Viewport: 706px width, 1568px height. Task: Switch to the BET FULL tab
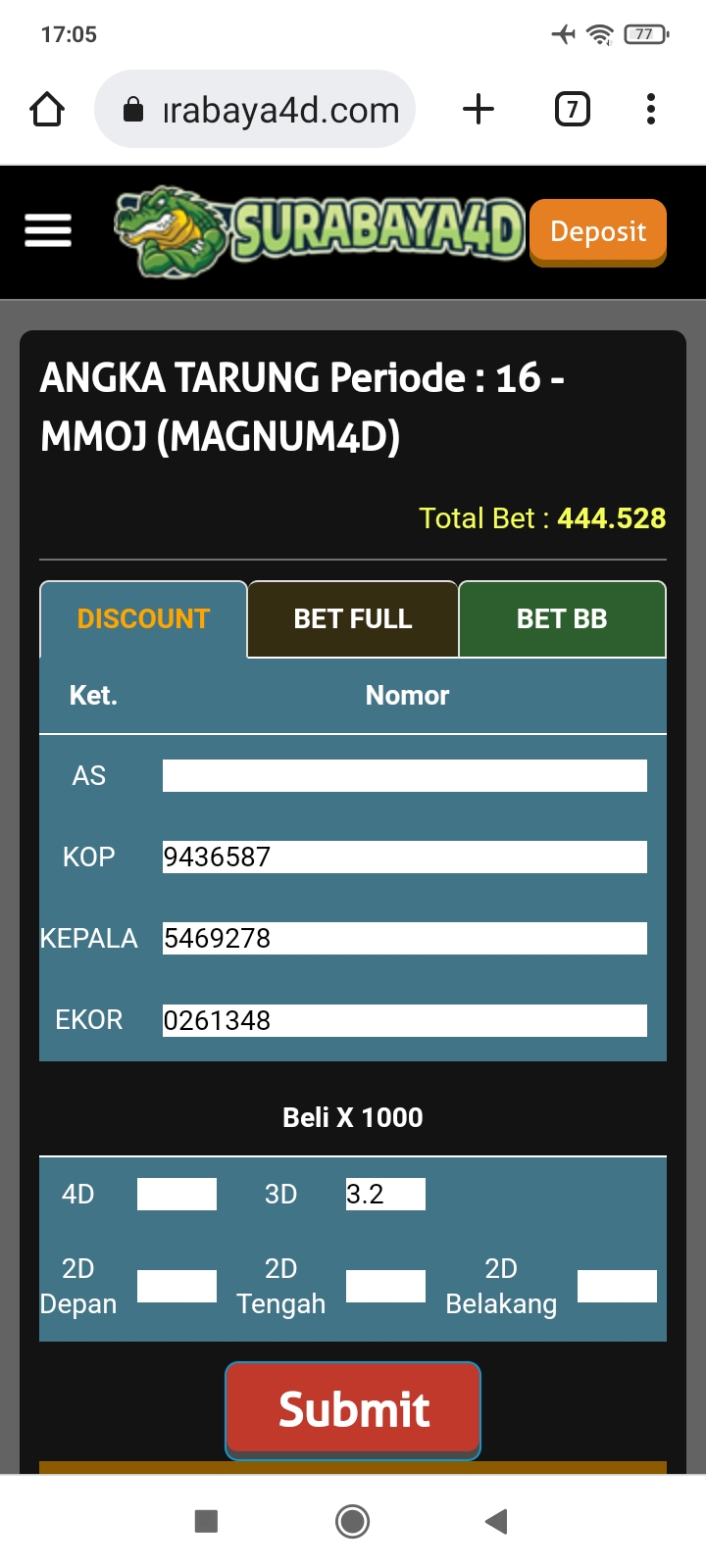(x=353, y=619)
